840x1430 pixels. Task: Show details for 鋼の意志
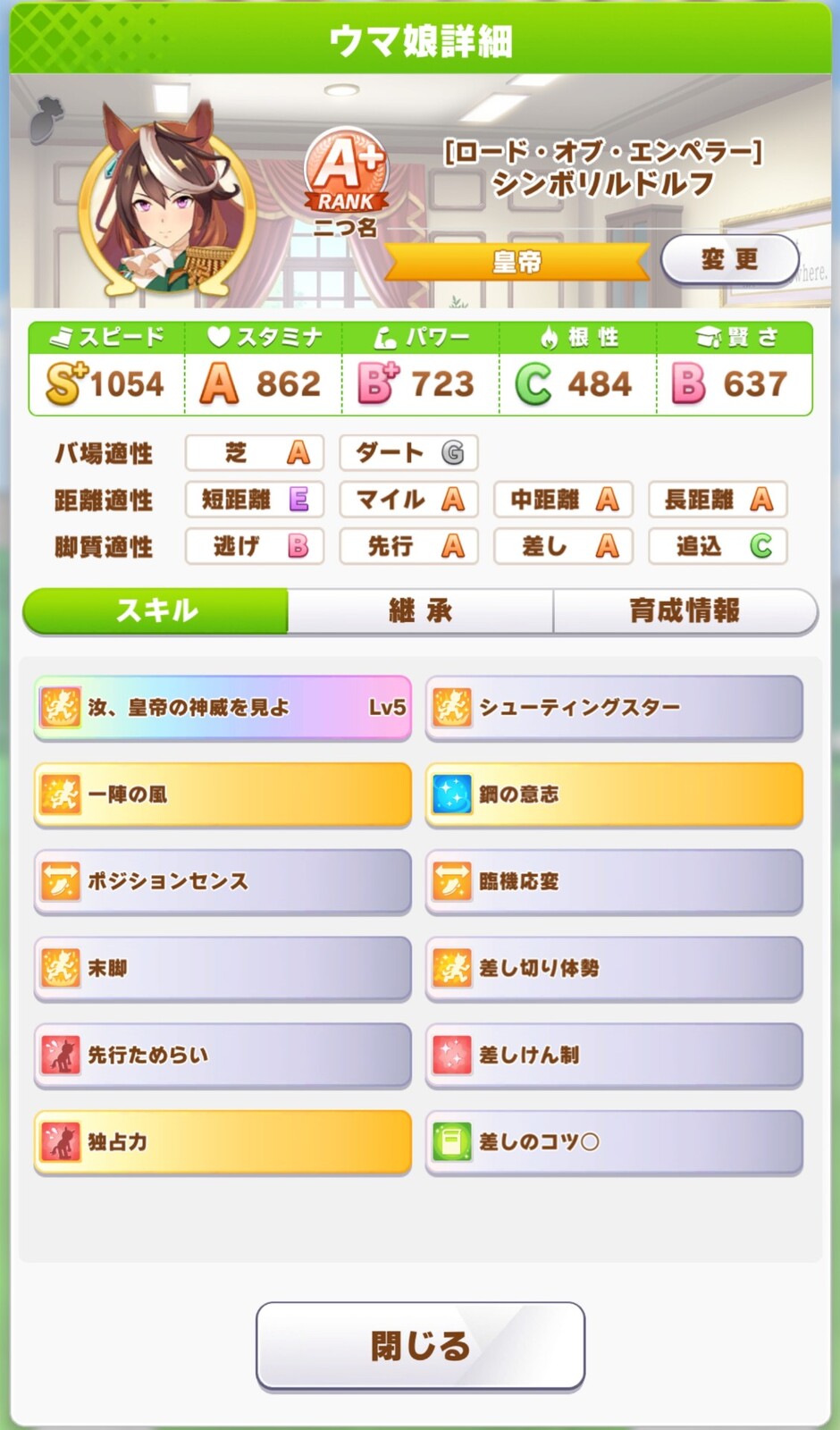pos(614,795)
